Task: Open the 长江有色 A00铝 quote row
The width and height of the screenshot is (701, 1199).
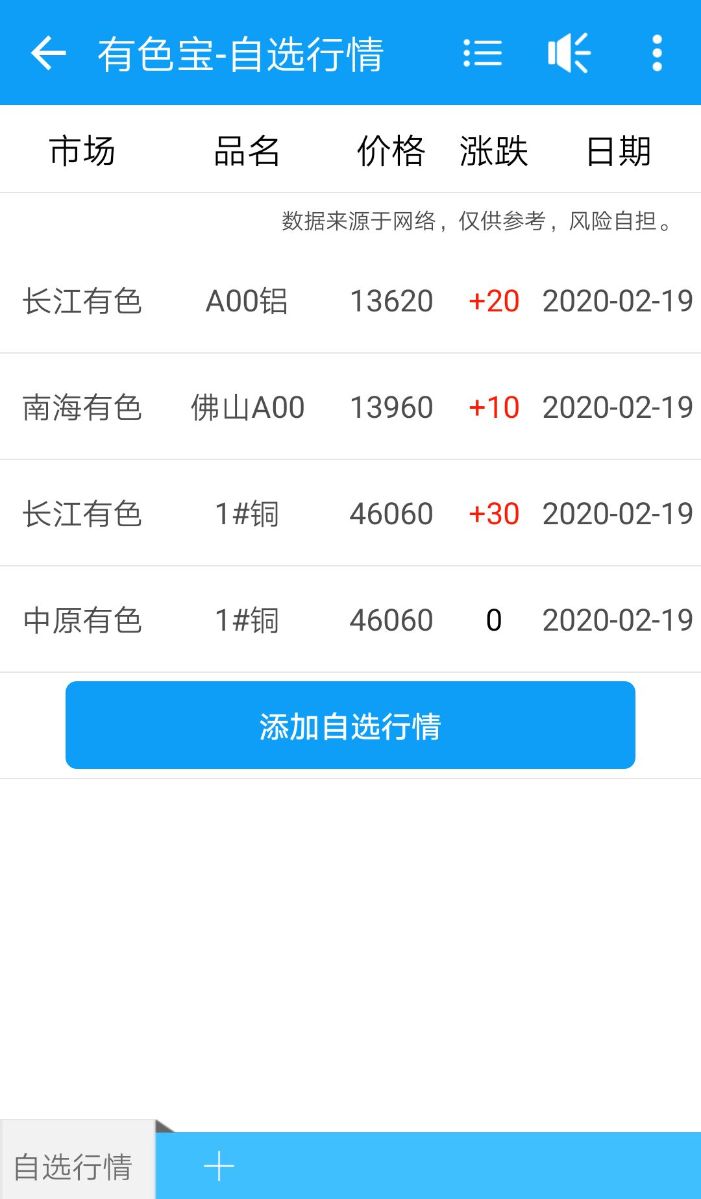Action: (350, 301)
